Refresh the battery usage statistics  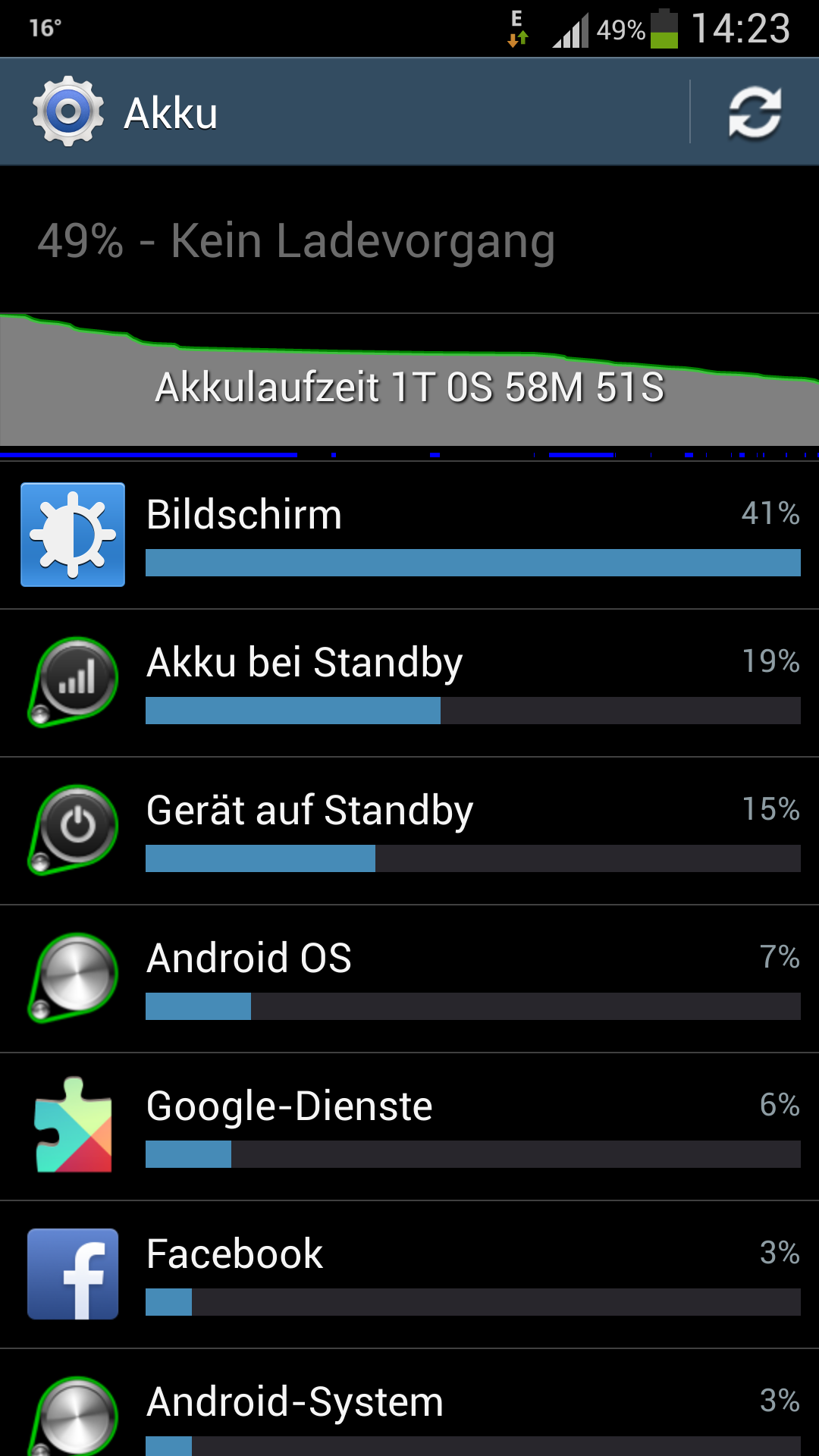pyautogui.click(x=755, y=112)
